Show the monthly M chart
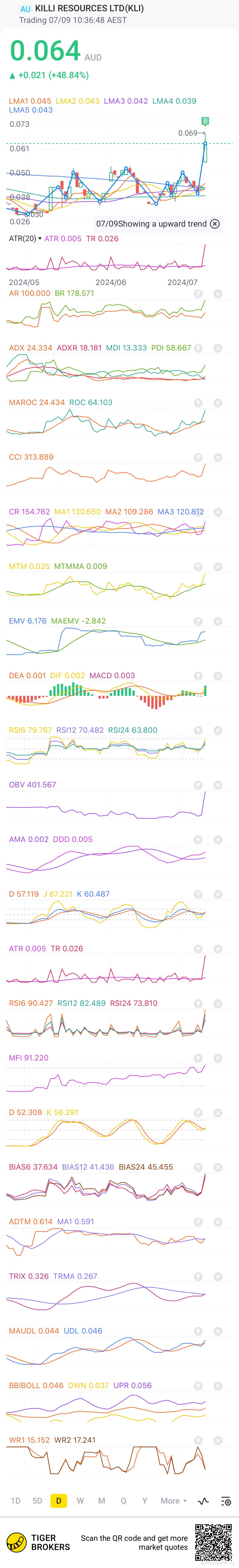Viewport: 239px width, 1568px height. 102,1500
